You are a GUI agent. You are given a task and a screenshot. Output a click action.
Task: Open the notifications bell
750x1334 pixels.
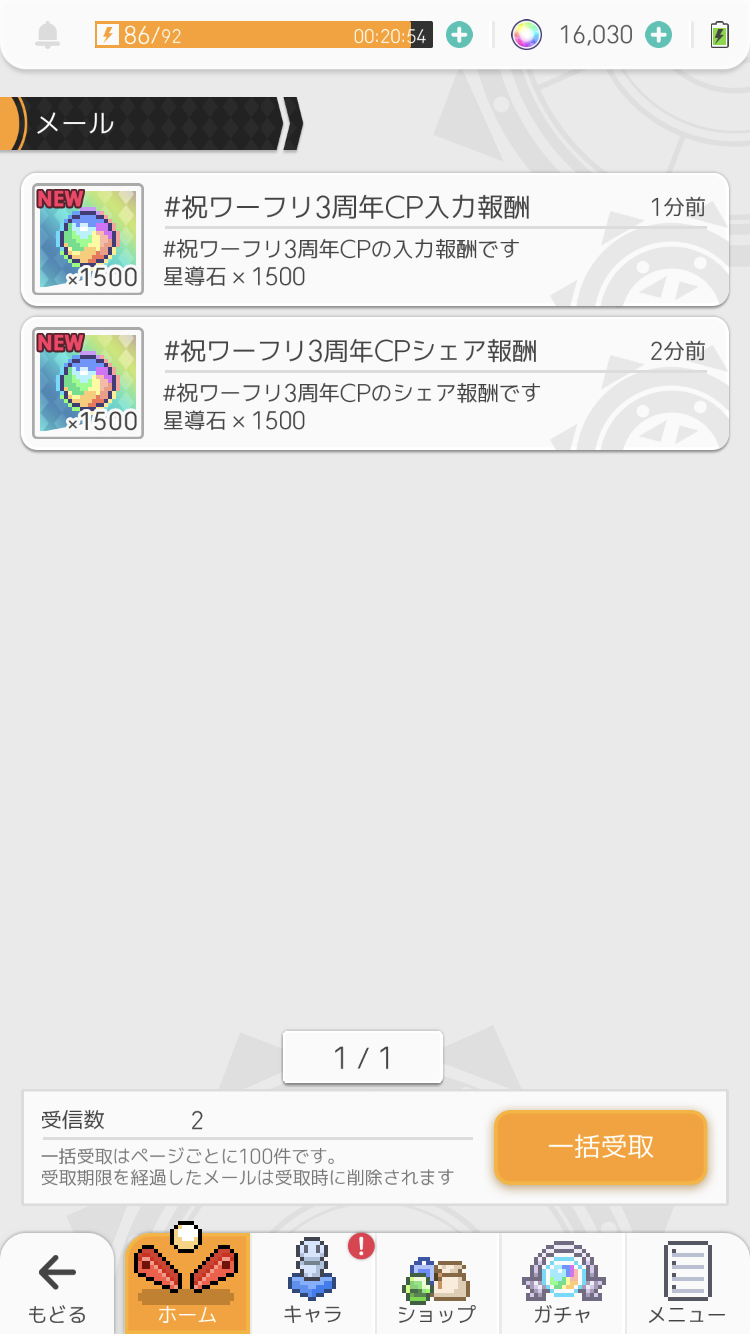[47, 36]
